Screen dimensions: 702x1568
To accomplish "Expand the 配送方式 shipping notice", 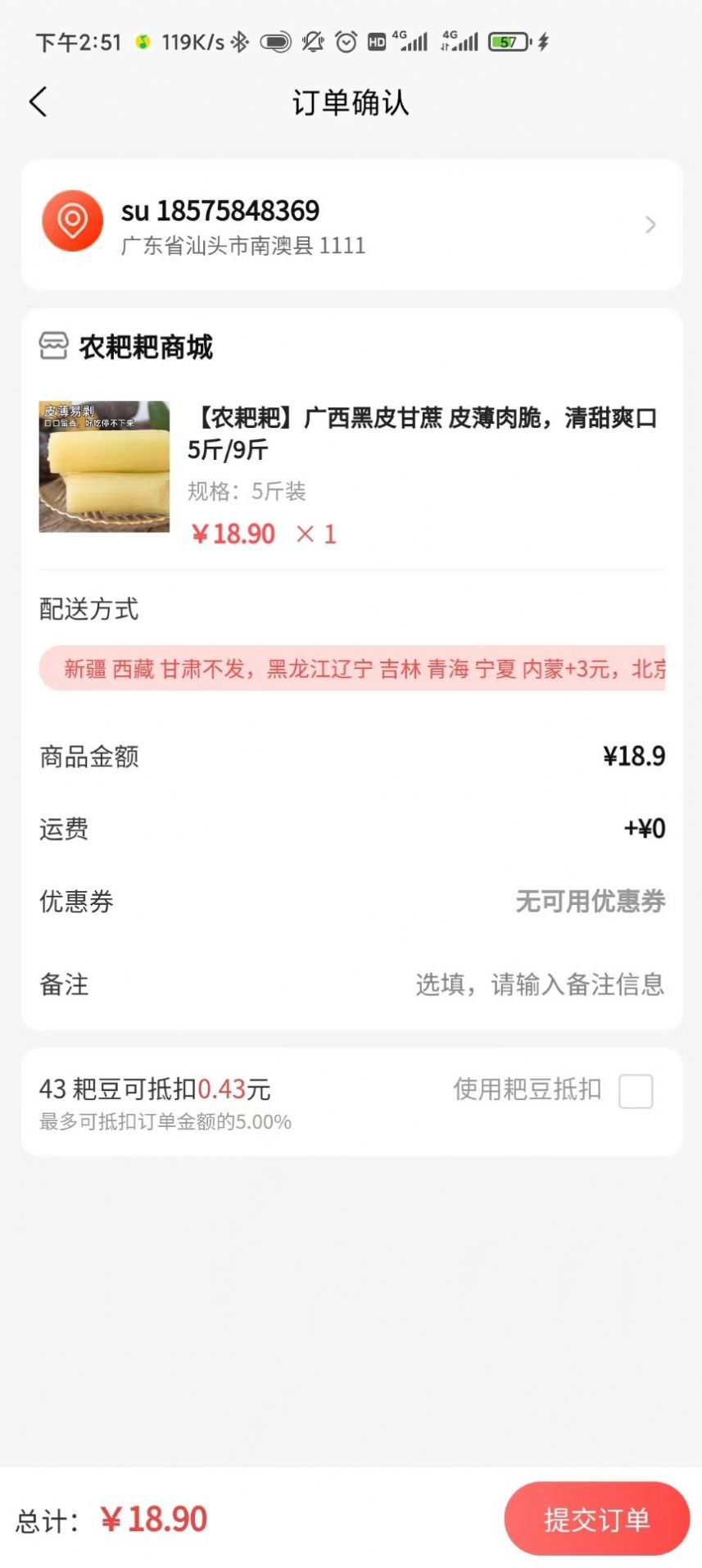I will pos(351,670).
